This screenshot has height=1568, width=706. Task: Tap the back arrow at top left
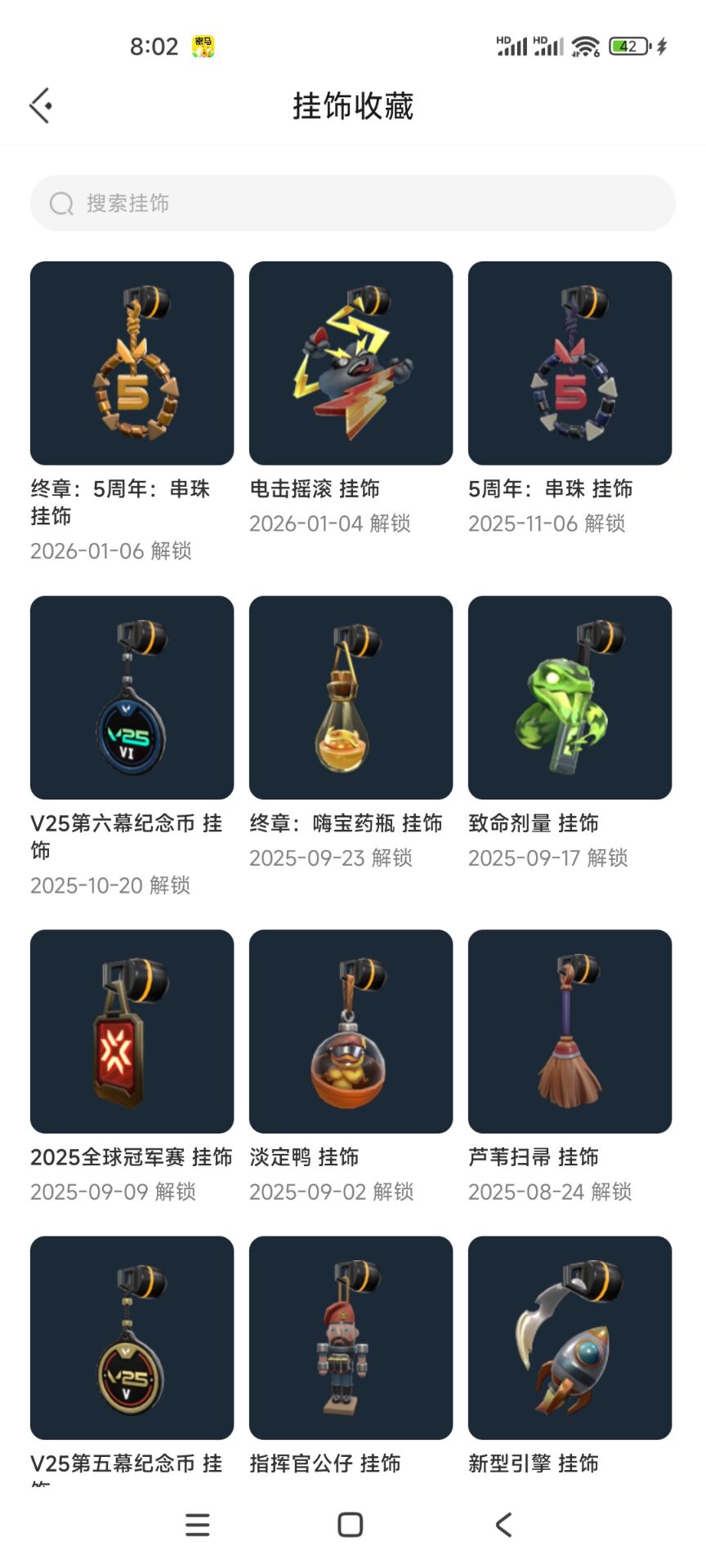pyautogui.click(x=38, y=105)
